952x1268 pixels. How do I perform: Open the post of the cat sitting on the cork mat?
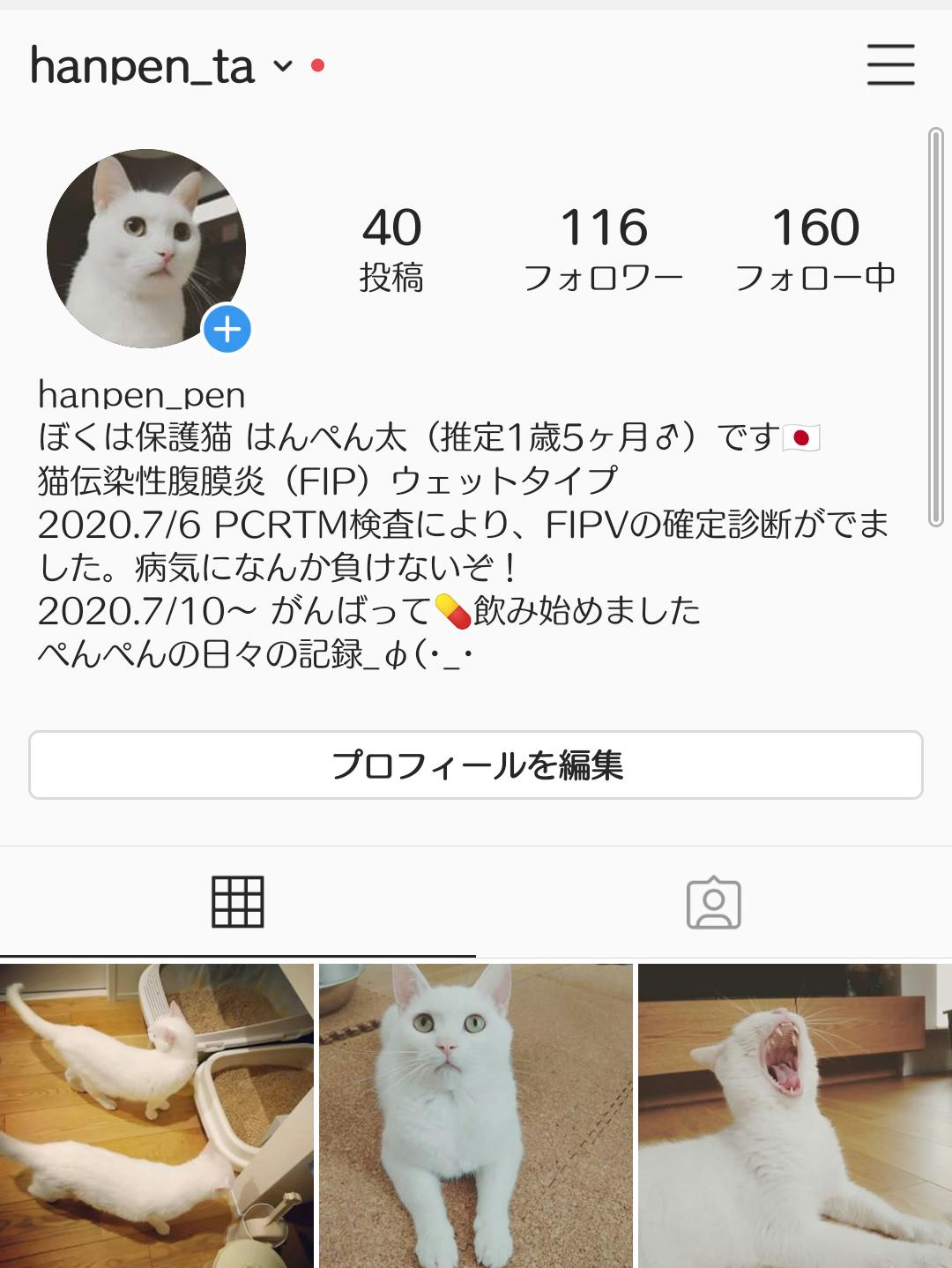[x=476, y=1115]
